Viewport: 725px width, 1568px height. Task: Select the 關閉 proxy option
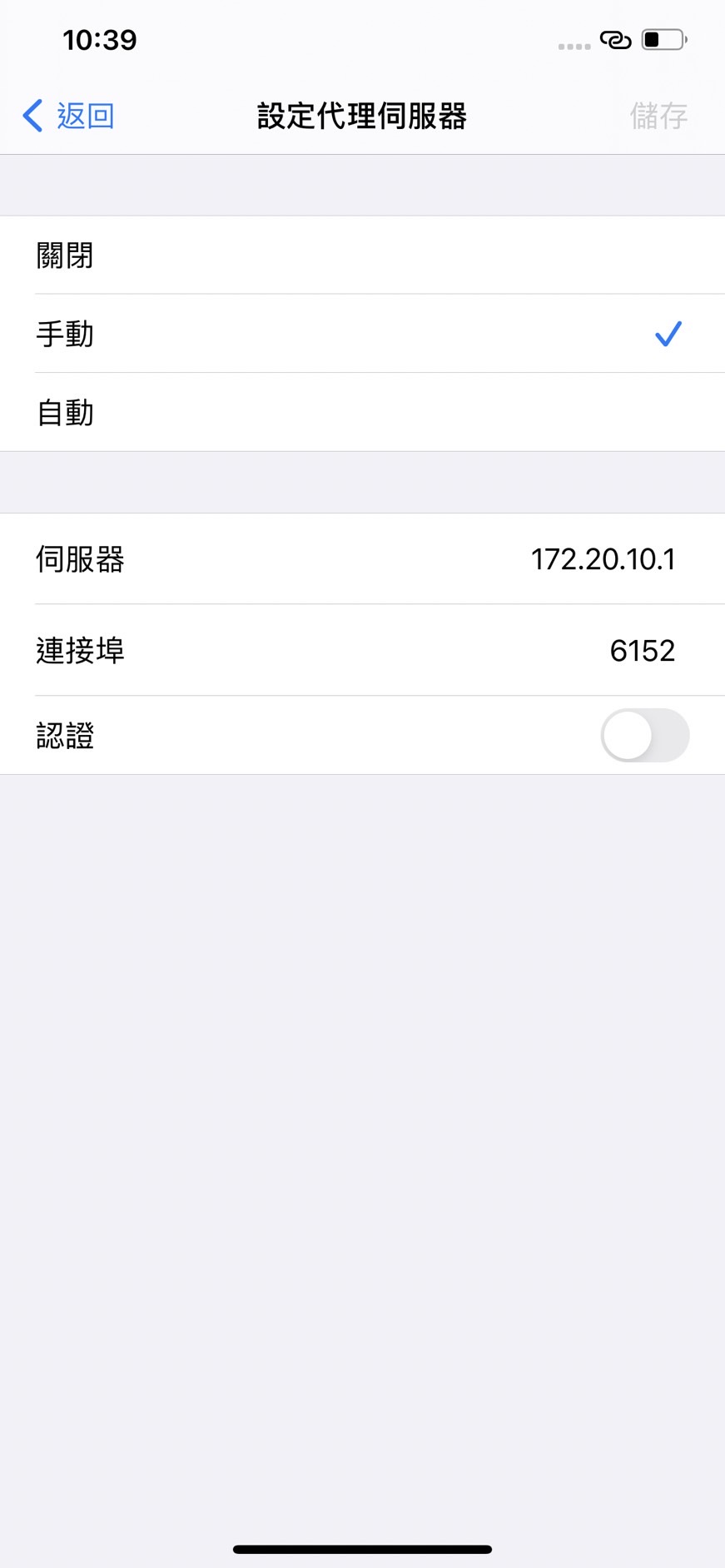click(362, 256)
